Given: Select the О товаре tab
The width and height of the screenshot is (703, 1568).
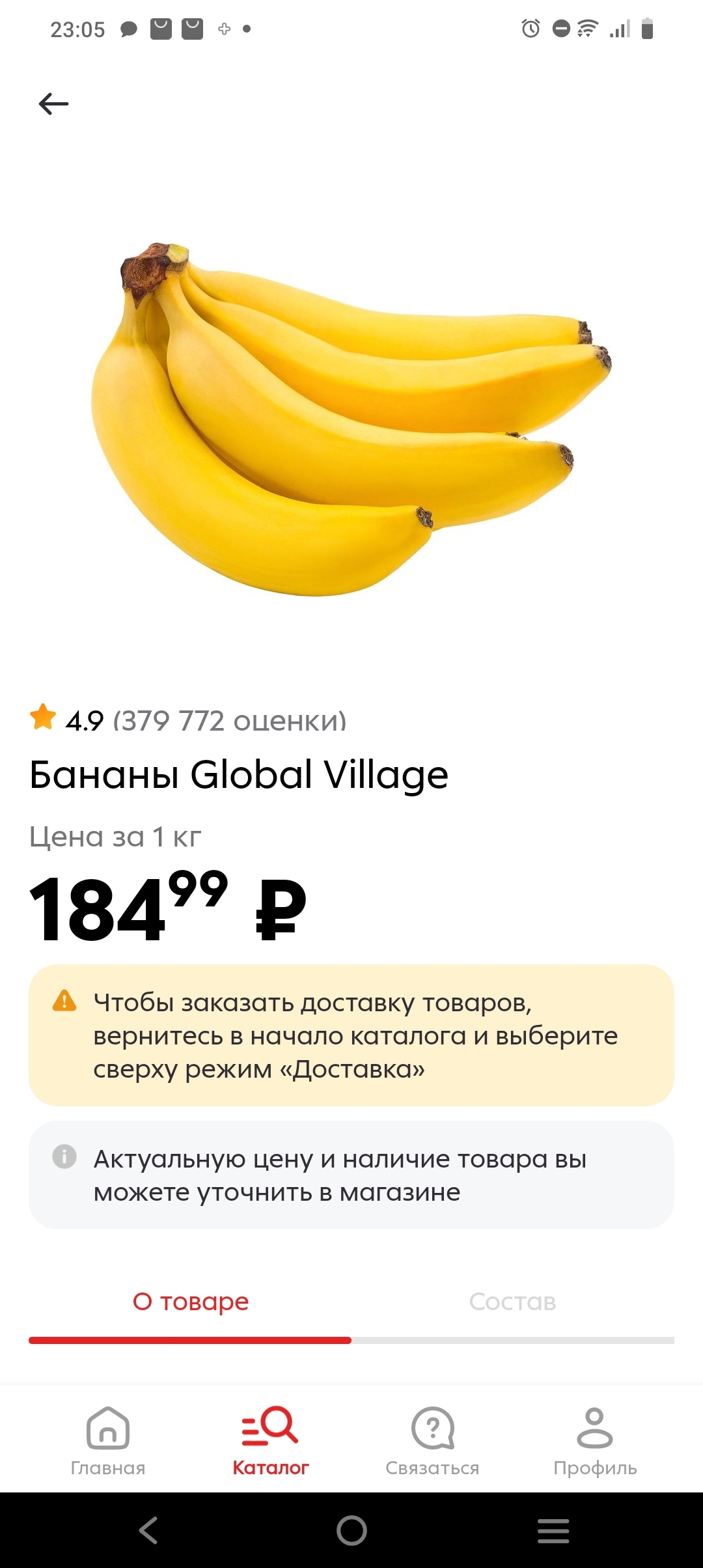Looking at the screenshot, I should [x=191, y=1302].
